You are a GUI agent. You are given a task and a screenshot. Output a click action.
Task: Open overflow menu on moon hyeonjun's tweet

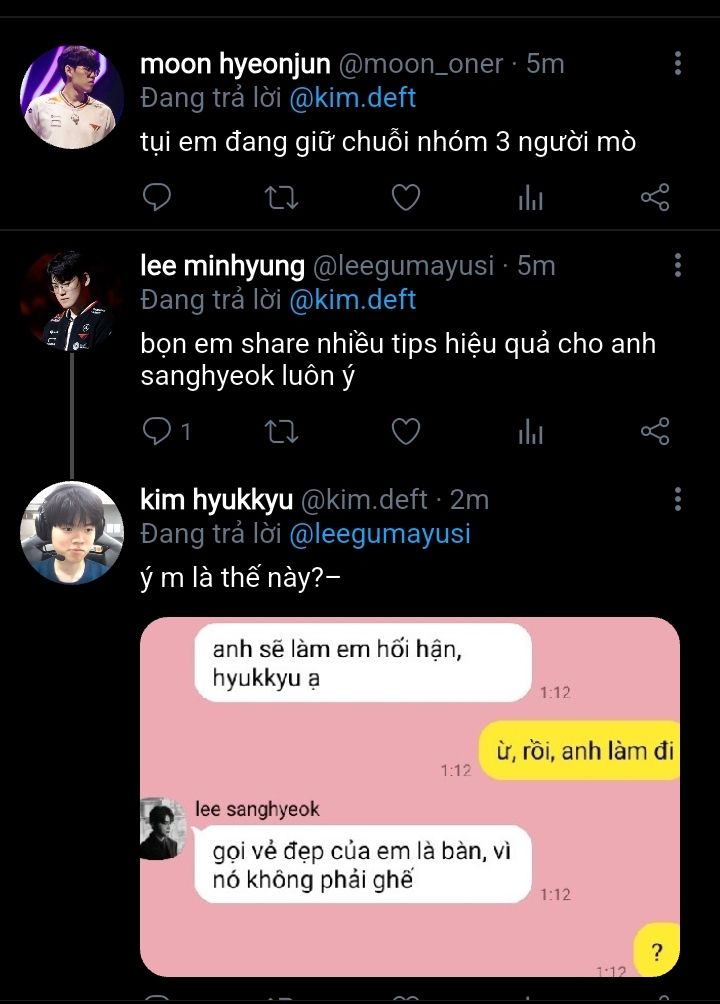click(678, 65)
